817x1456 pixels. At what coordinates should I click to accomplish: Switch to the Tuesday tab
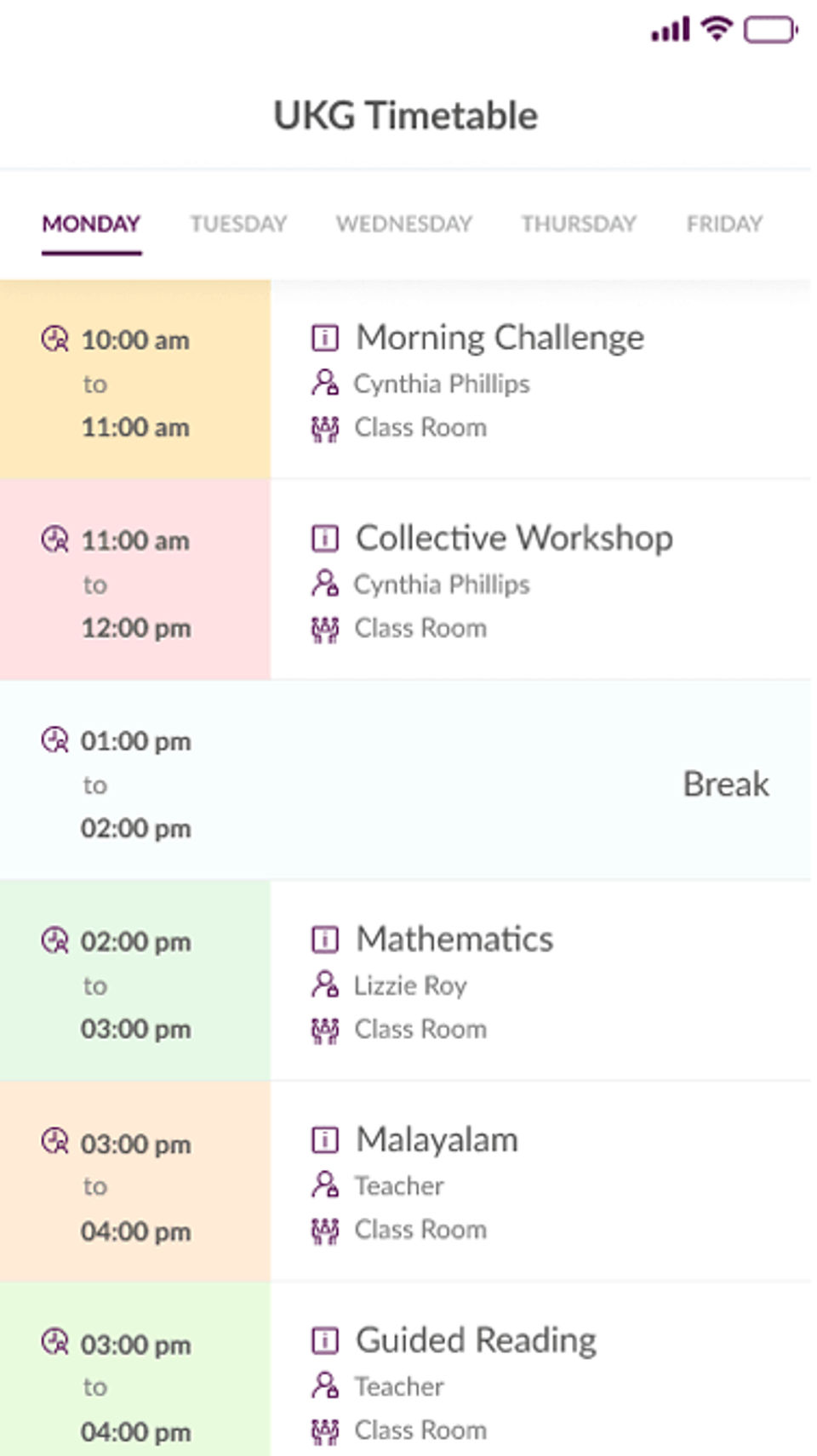pos(238,224)
